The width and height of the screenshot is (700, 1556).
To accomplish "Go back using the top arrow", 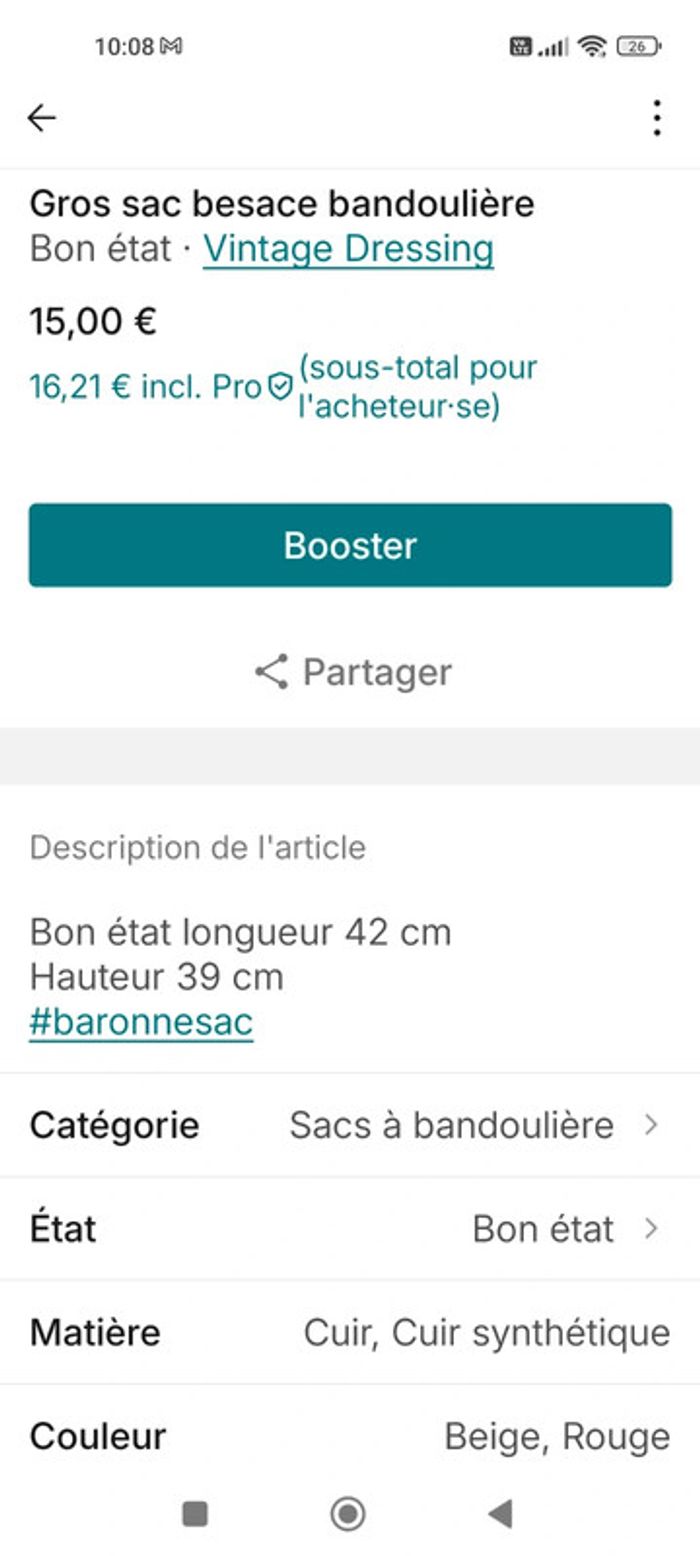I will [x=41, y=118].
